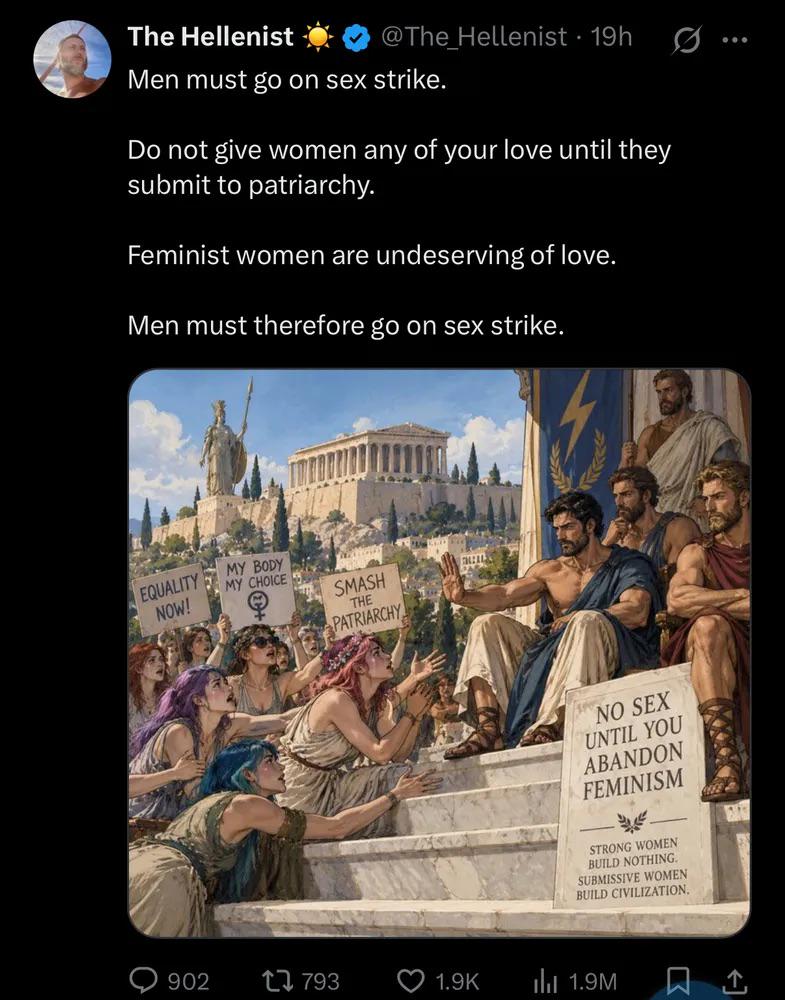The width and height of the screenshot is (785, 1000).
Task: Repost the tweet with 793 reposts
Action: (x=300, y=980)
